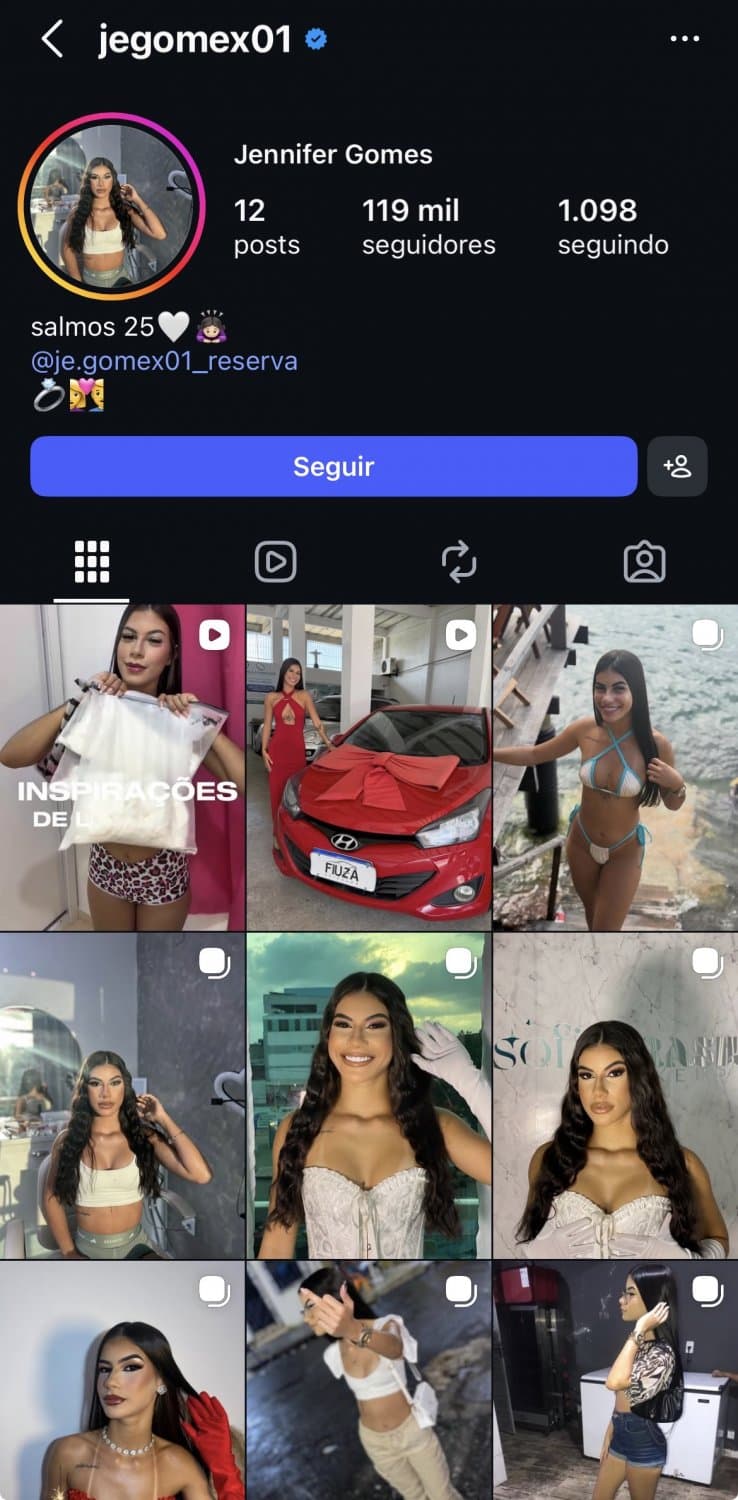Toggle follow state via the Seguir button

click(x=333, y=466)
